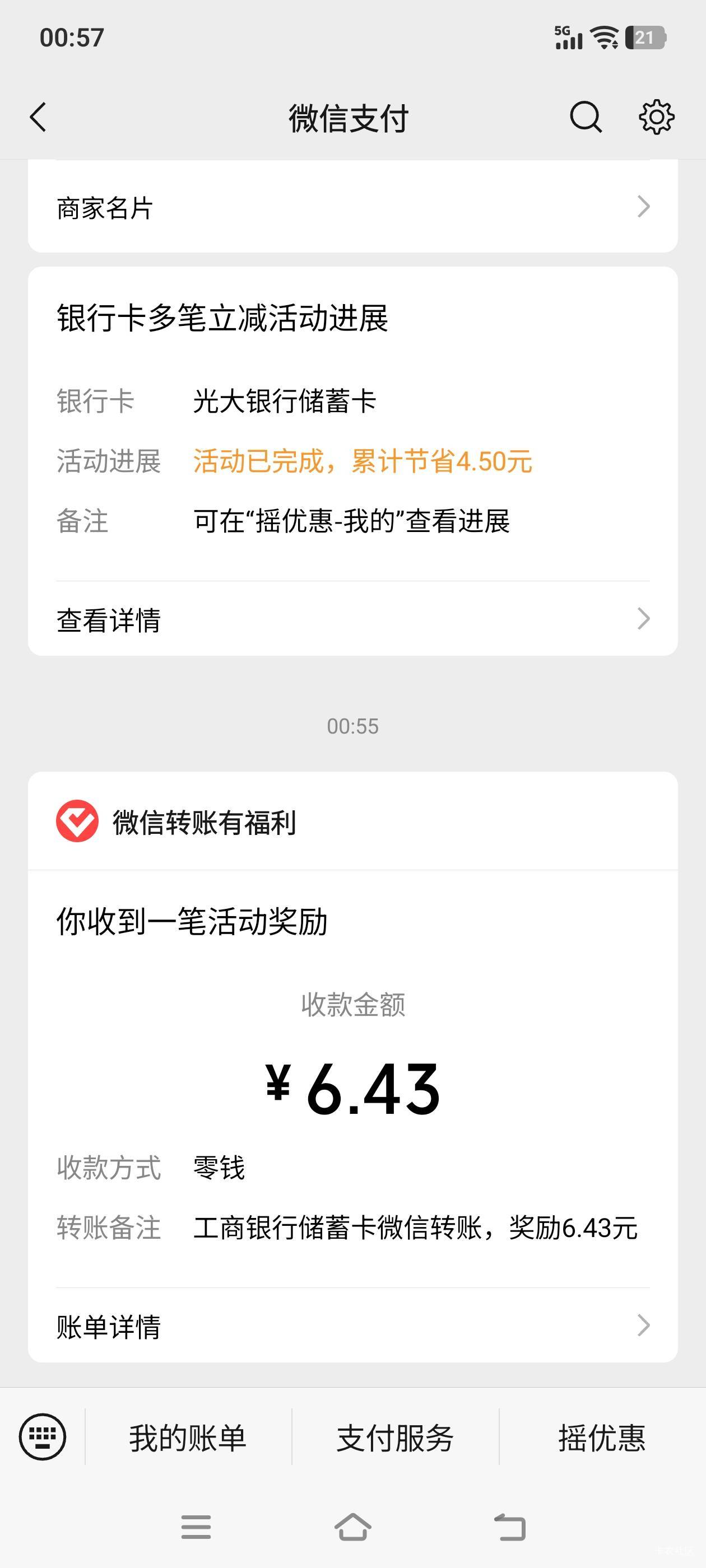Open 摇优惠 menu

[x=602, y=1438]
